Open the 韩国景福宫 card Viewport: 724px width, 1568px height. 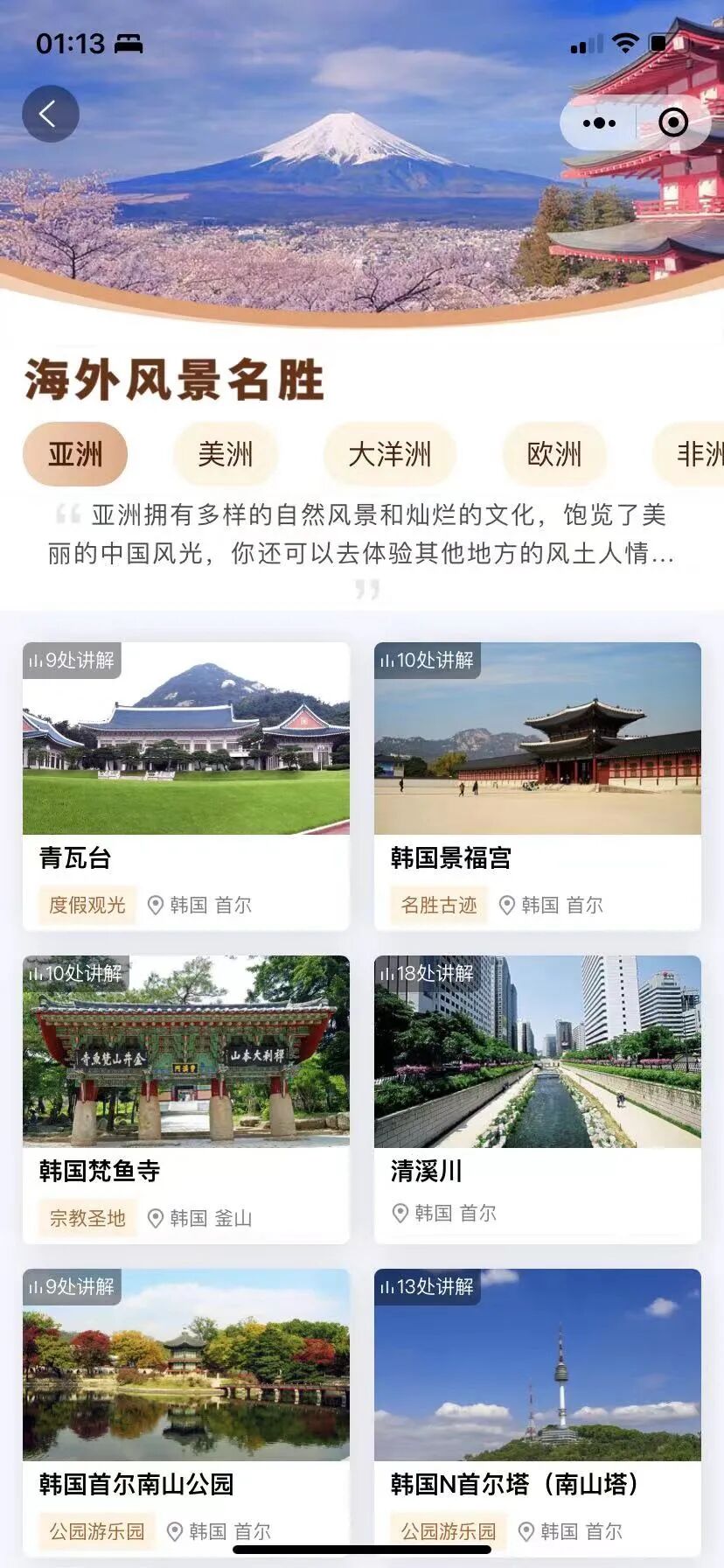[537, 785]
